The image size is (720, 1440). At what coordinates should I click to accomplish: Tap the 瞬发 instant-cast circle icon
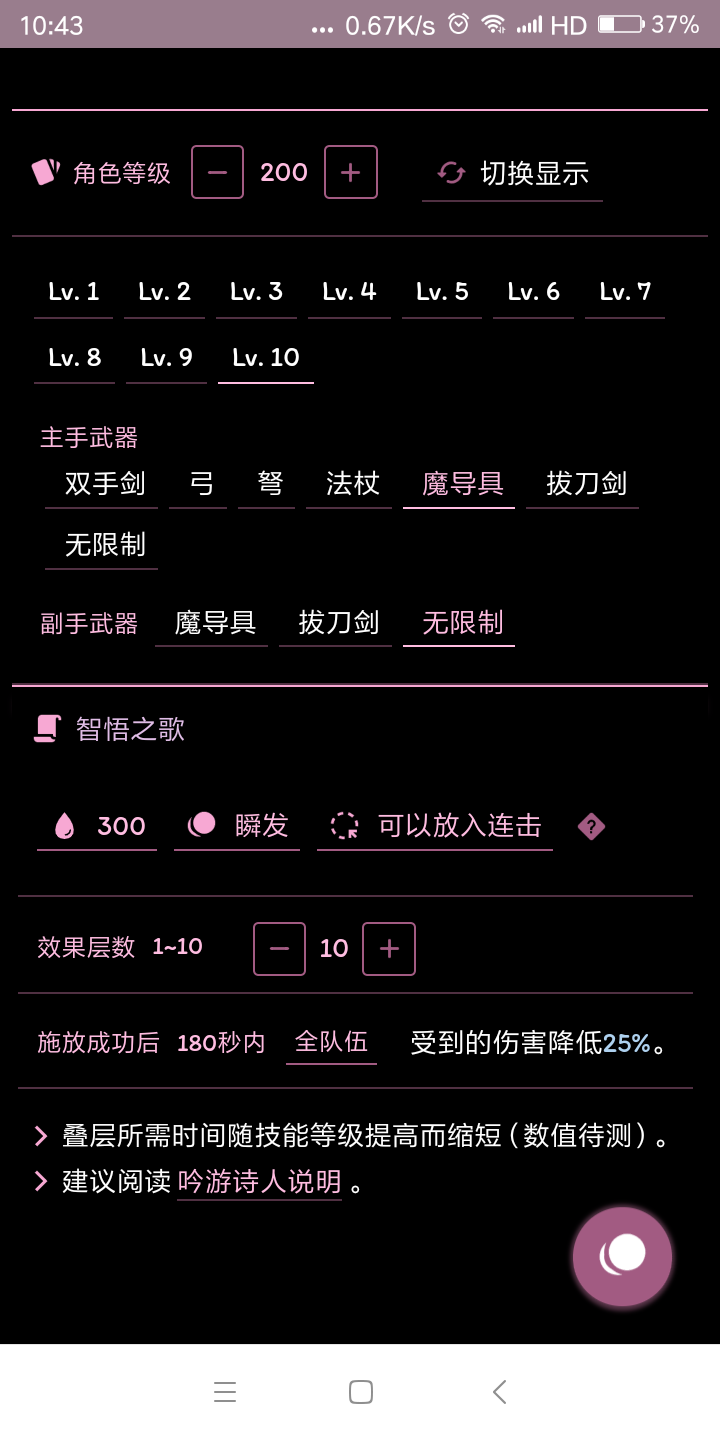click(201, 825)
